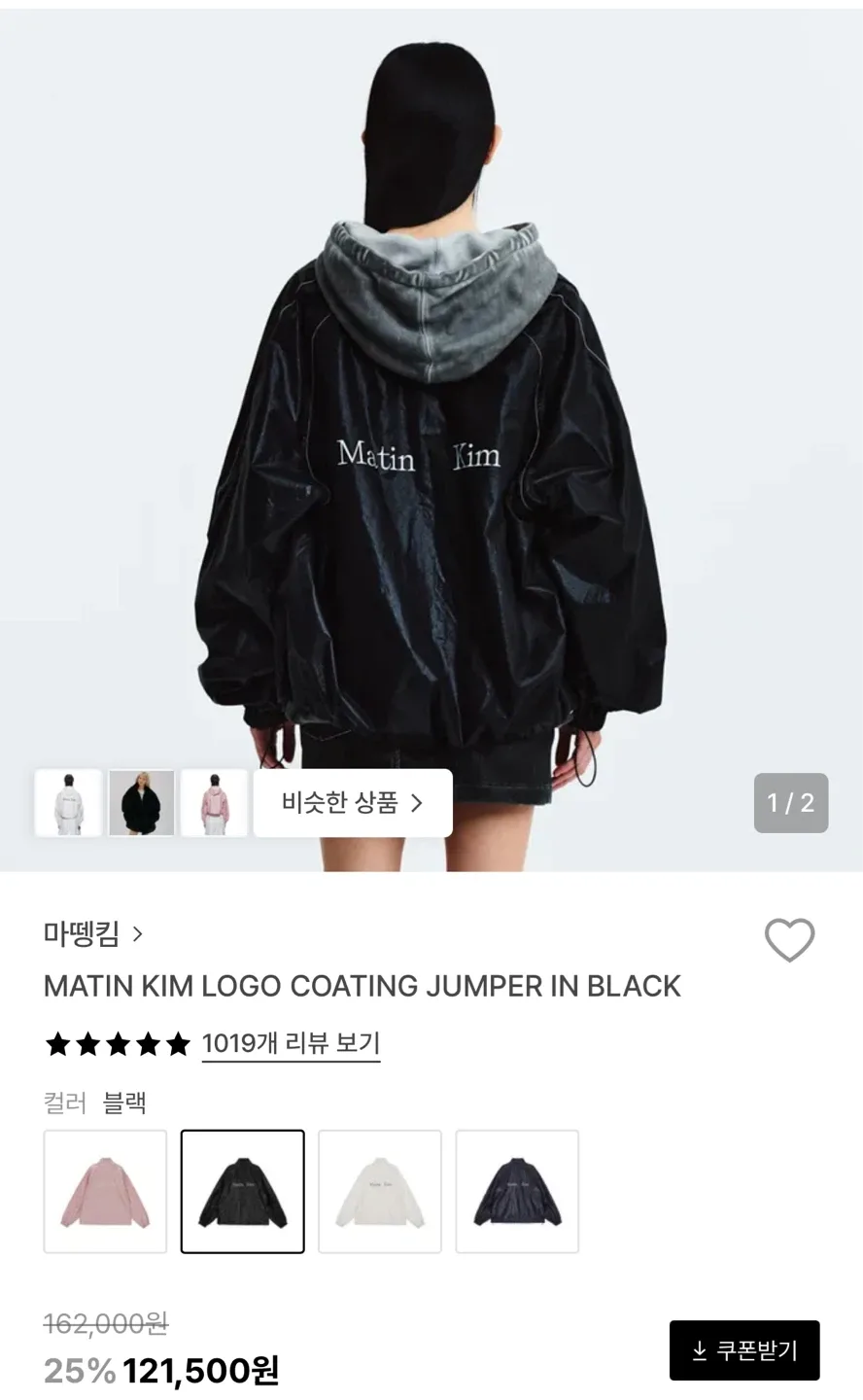Open the white jacket similar-item thumbnail
Viewport: 863px width, 1400px height.
click(x=69, y=803)
